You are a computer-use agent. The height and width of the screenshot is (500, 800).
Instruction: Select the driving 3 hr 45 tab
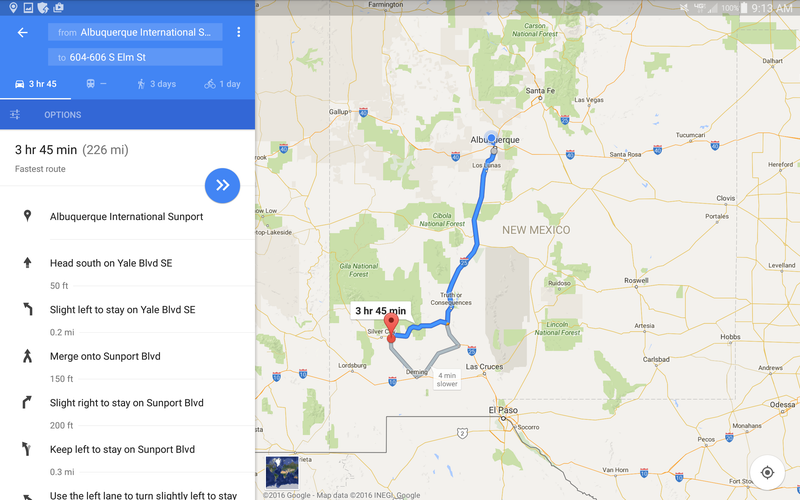[x=35, y=84]
